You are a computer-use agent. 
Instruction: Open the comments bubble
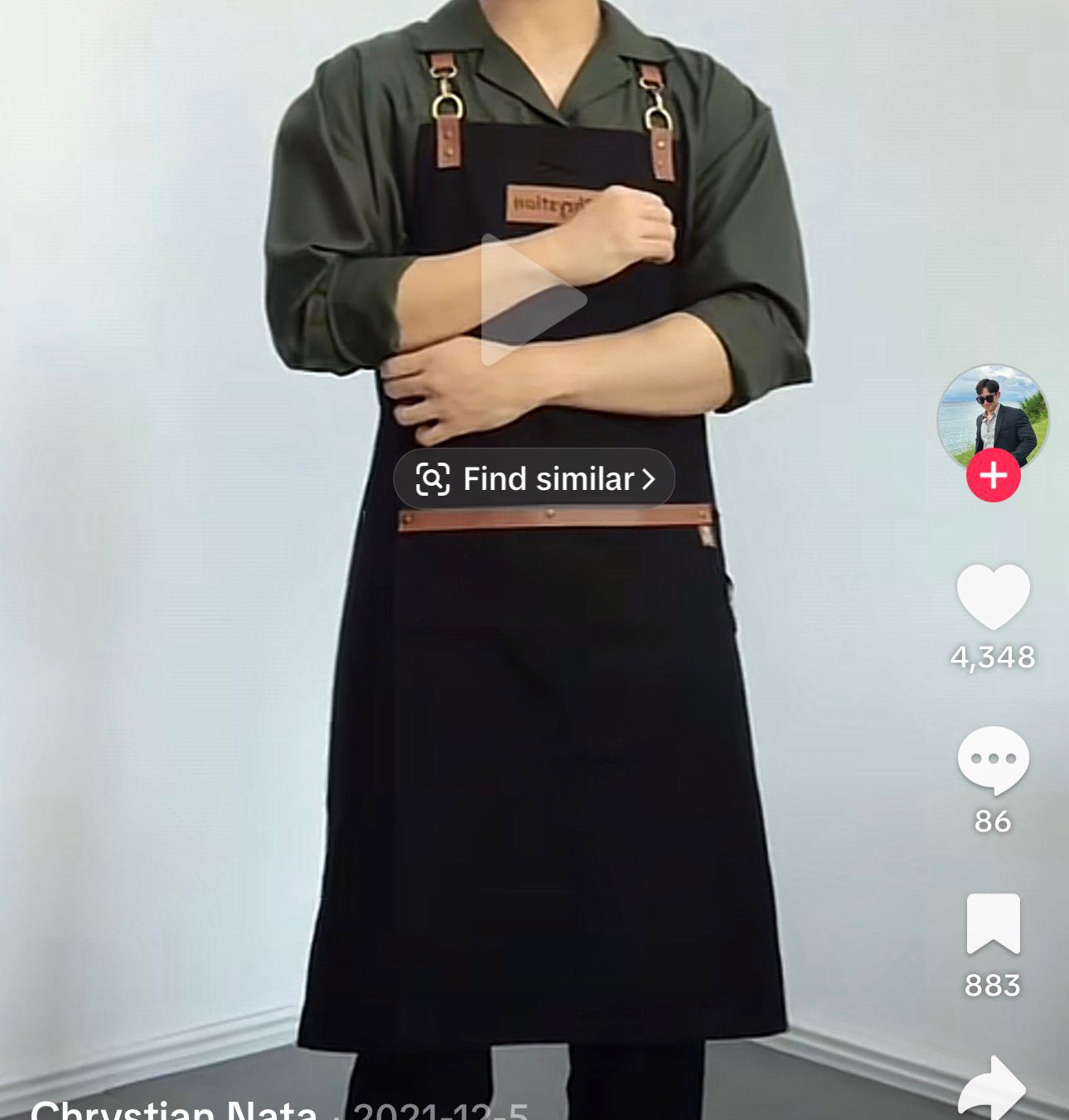pos(993,760)
